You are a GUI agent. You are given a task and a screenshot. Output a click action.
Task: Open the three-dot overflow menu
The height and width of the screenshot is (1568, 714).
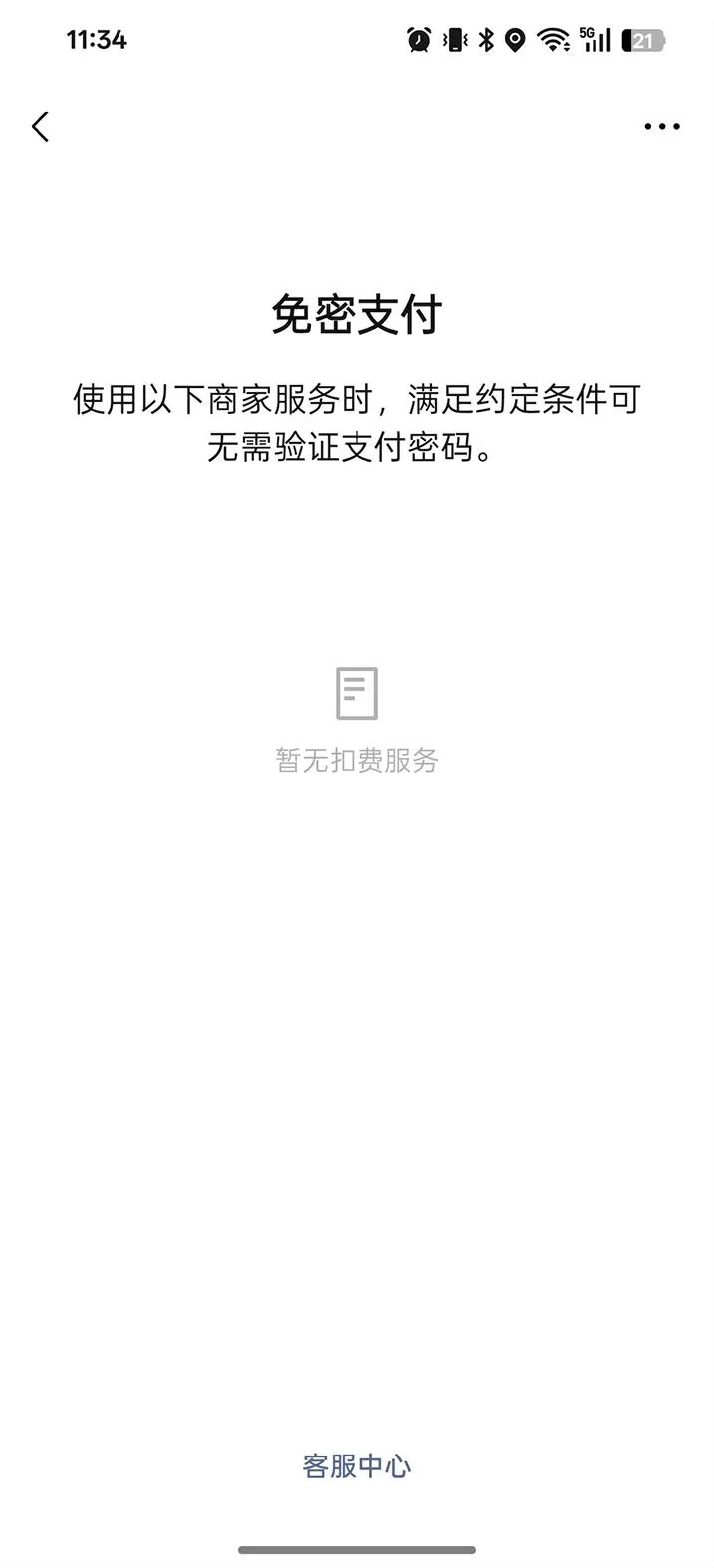tap(661, 126)
